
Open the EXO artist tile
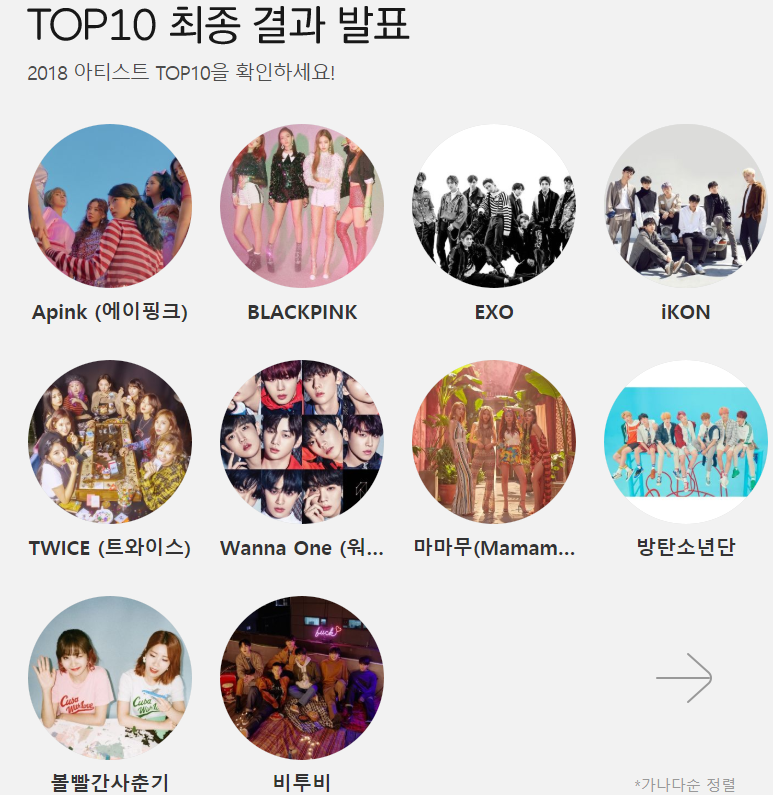(494, 206)
